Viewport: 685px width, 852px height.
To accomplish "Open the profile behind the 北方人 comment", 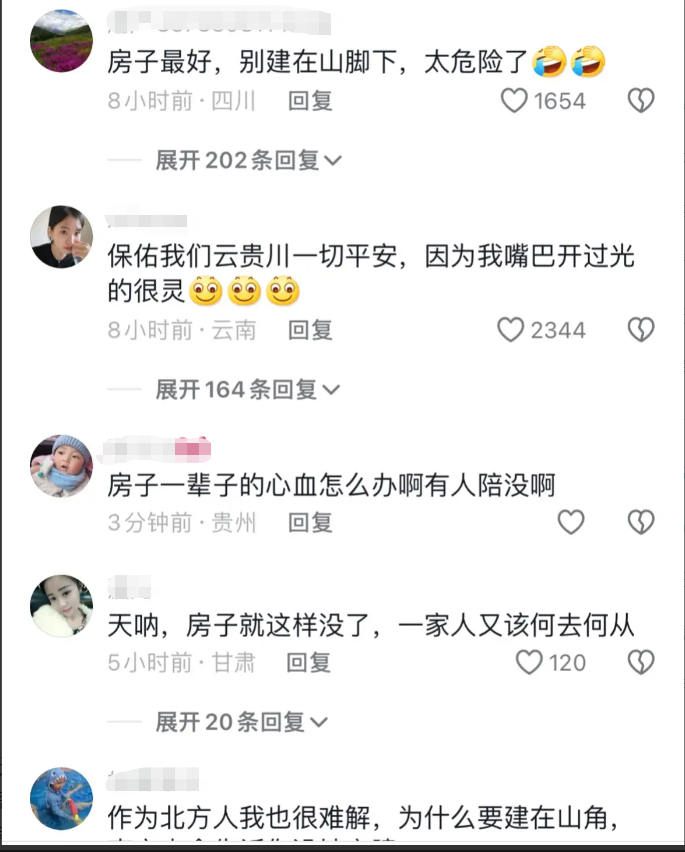I will [62, 798].
